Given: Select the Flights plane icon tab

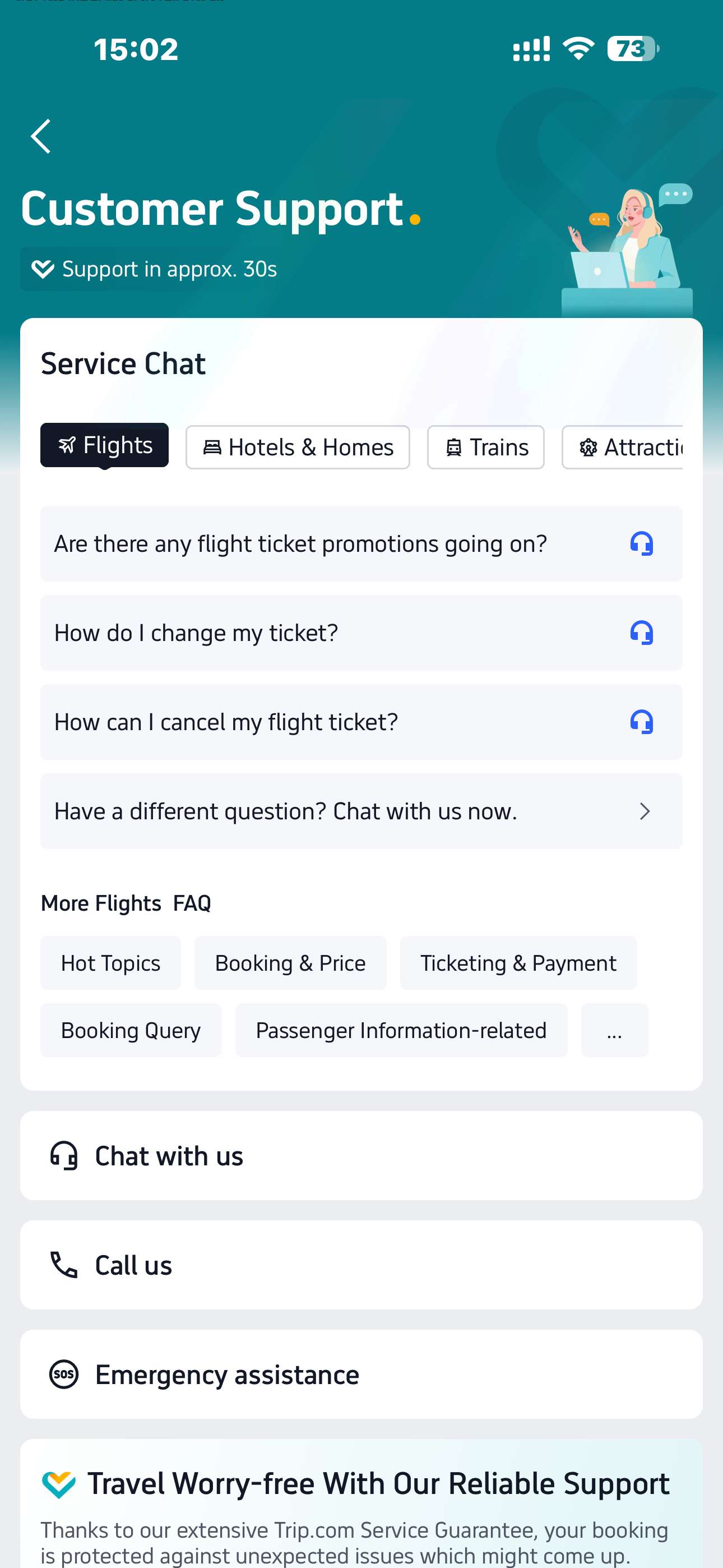Looking at the screenshot, I should point(104,446).
